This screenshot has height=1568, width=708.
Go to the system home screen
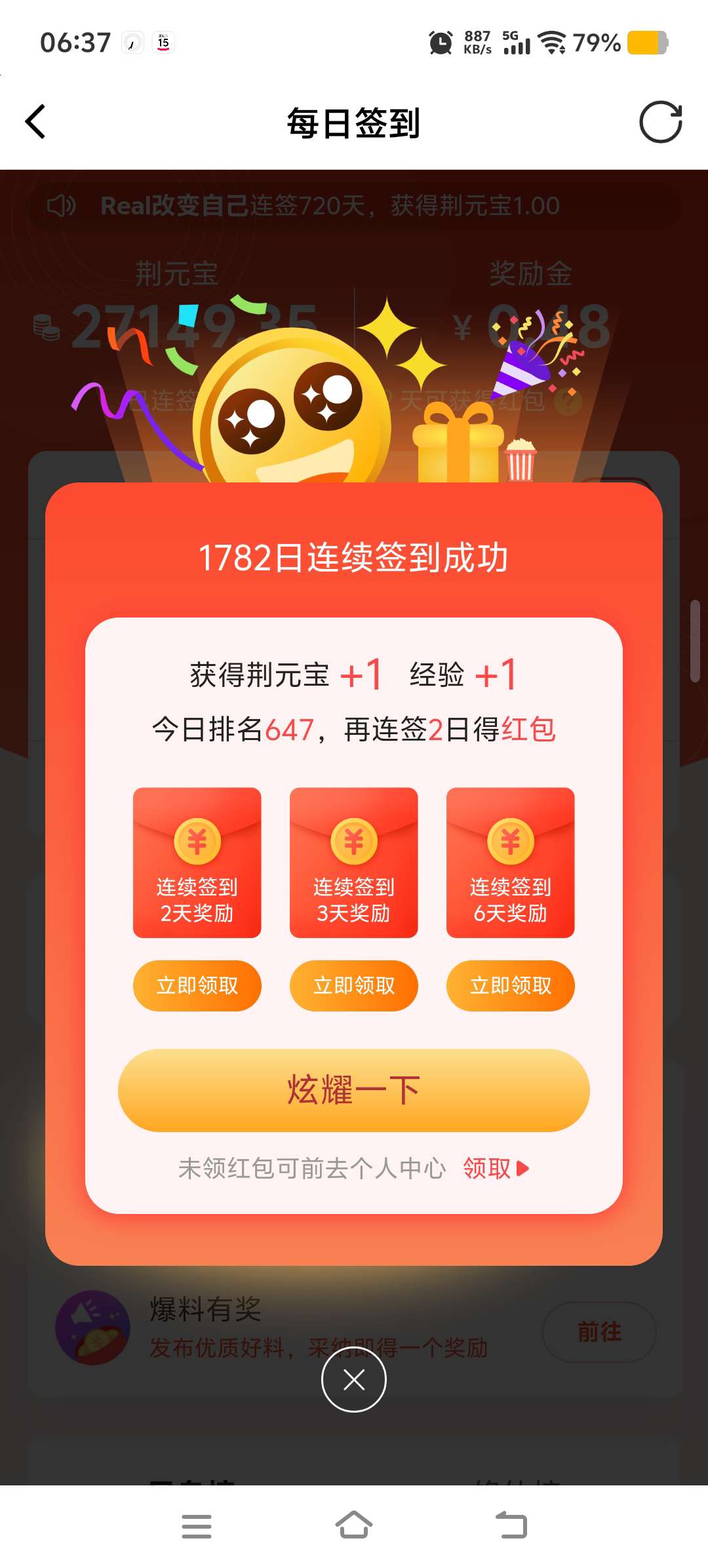click(353, 1525)
